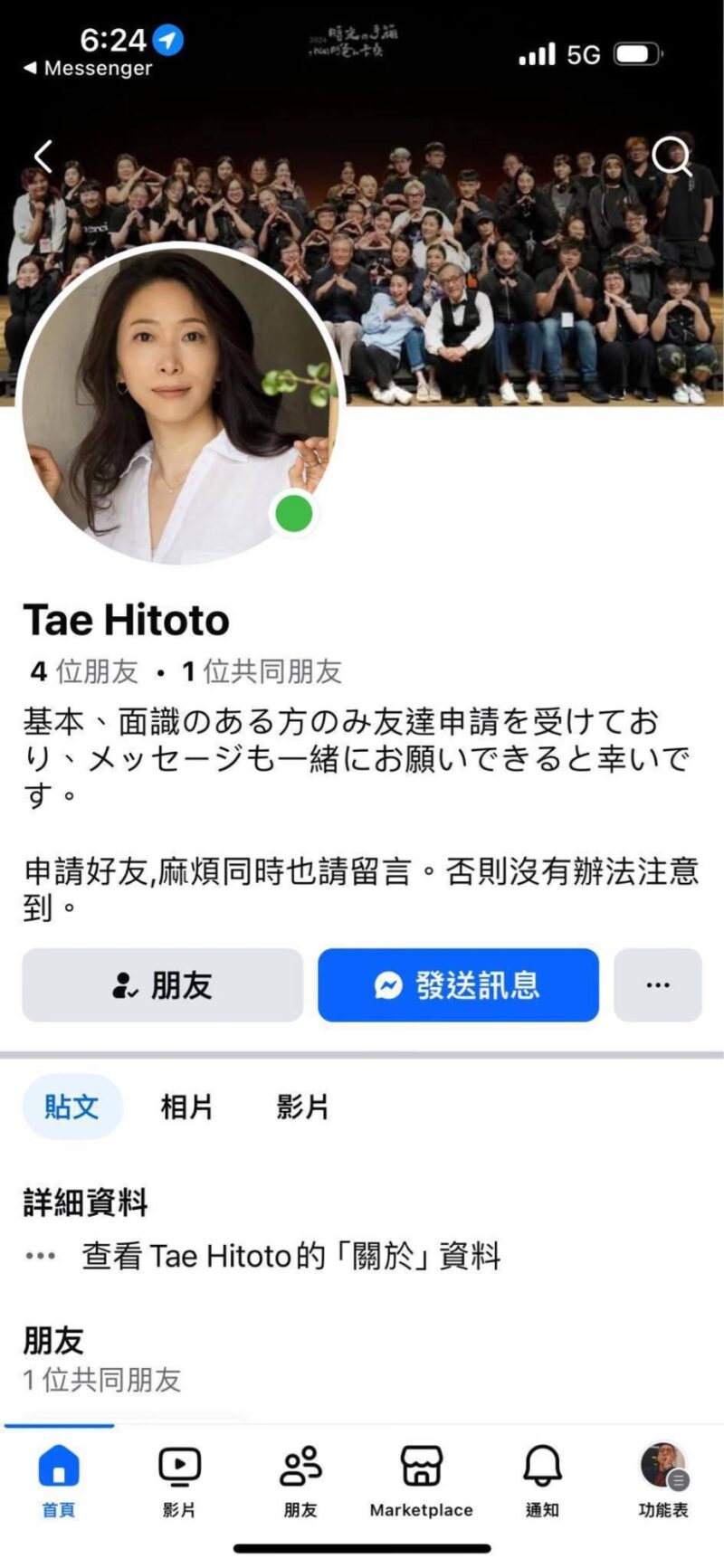Send a message via 發送訊息
Image resolution: width=724 pixels, height=1568 pixels.
(x=458, y=985)
